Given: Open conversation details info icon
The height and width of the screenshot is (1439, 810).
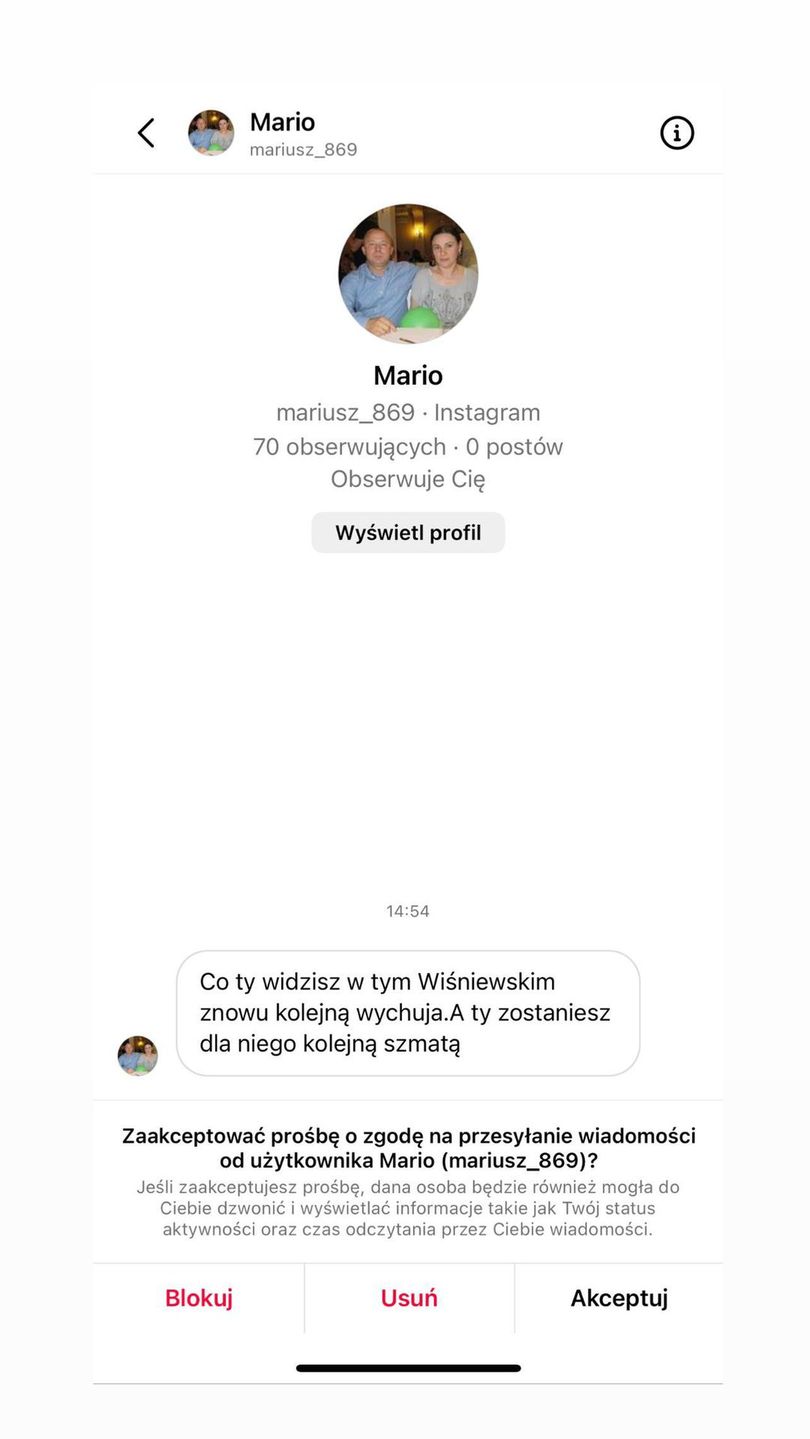Looking at the screenshot, I should pyautogui.click(x=677, y=133).
